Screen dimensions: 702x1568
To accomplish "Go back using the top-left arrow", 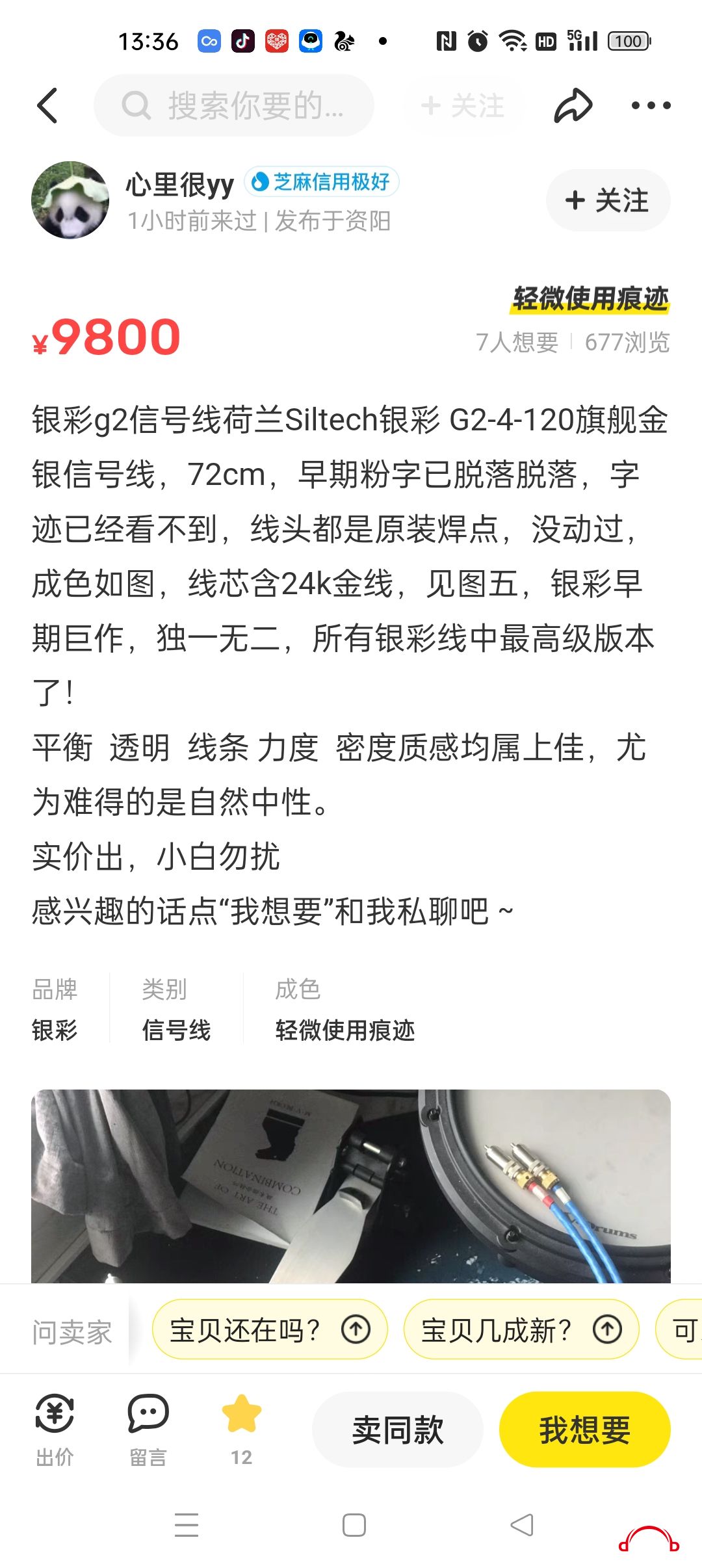I will pos(47,105).
